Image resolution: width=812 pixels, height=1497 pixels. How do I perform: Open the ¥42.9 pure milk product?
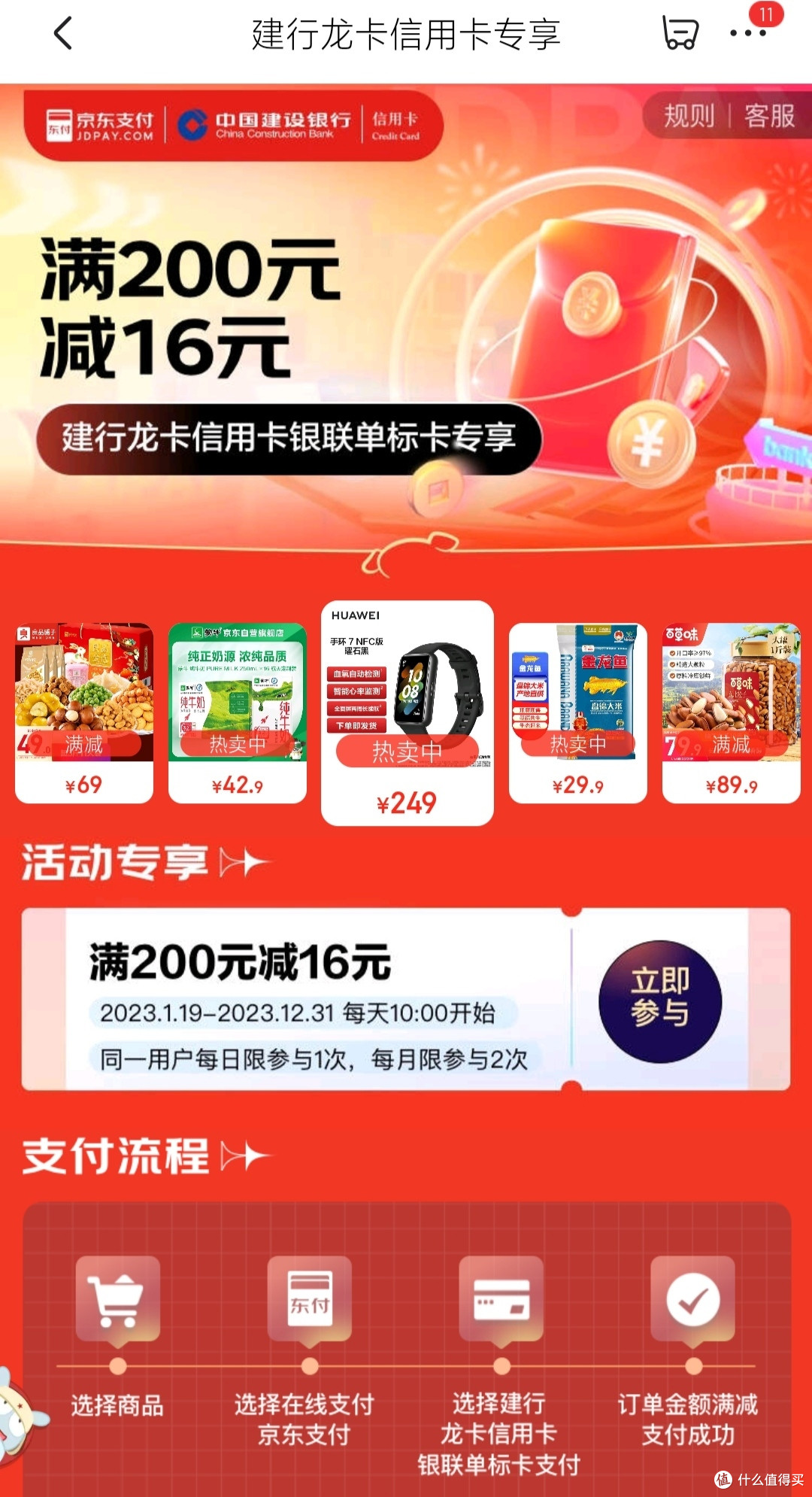pos(238,712)
